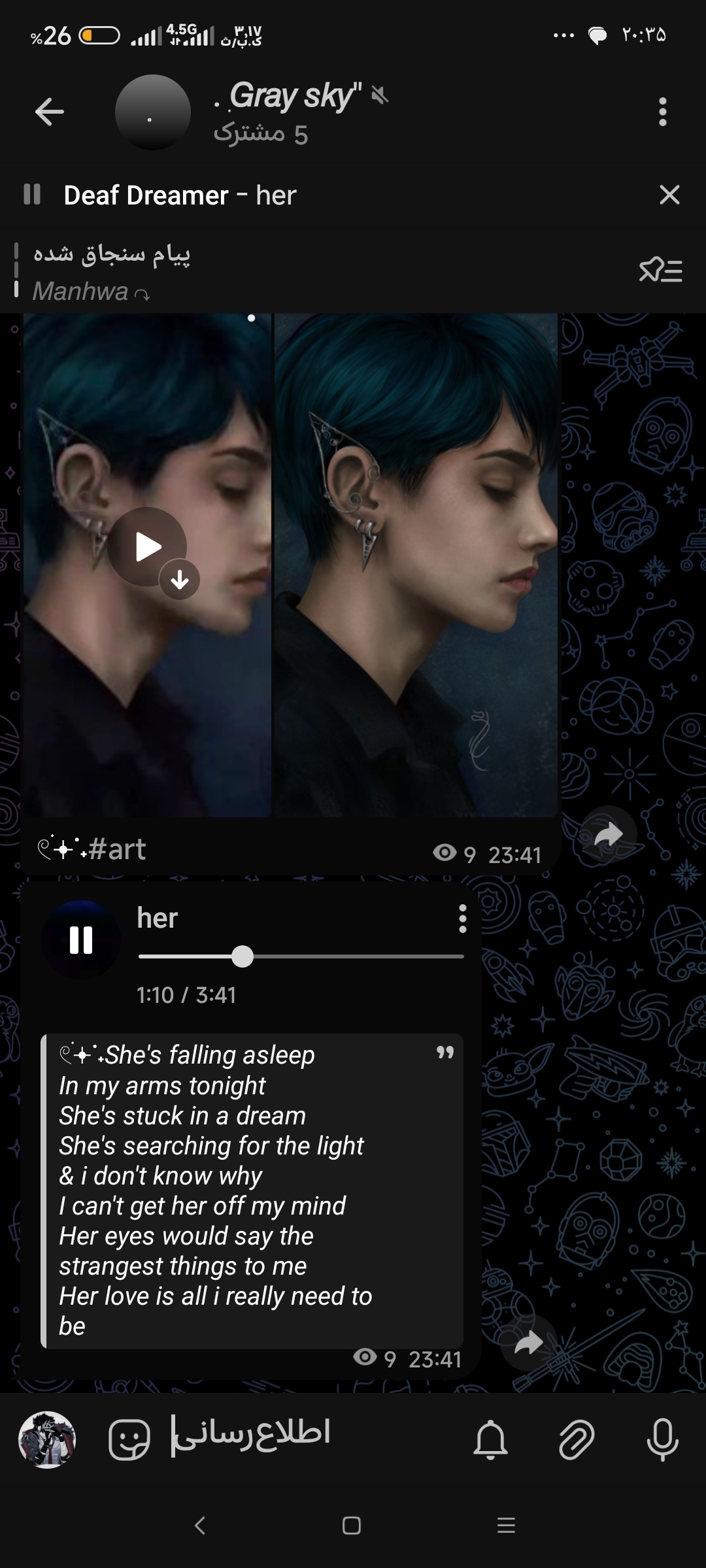Forward the #art media post

point(609,834)
